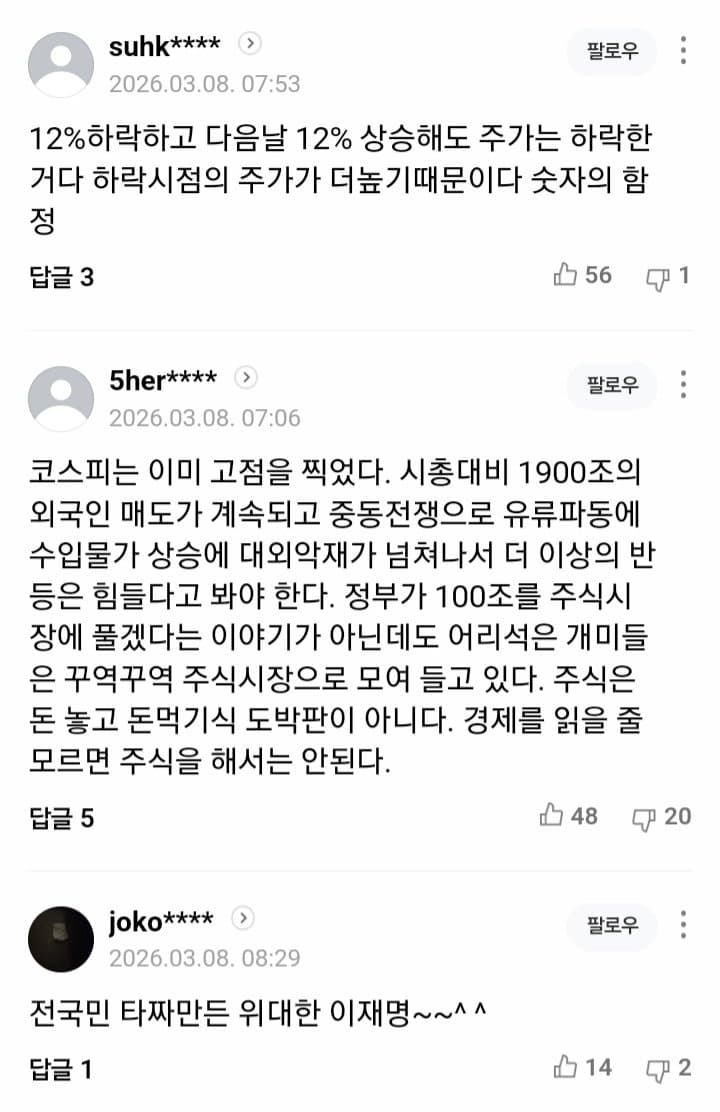Follow user suhk****
The height and width of the screenshot is (1112, 720).
click(612, 52)
